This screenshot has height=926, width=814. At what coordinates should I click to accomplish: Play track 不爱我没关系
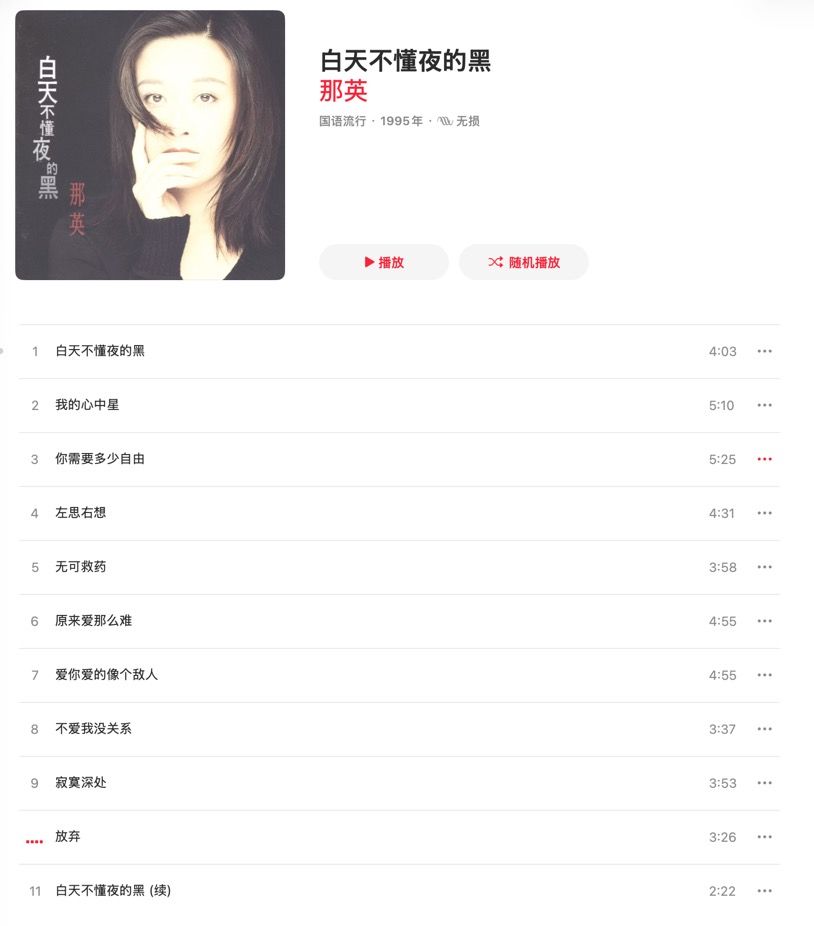pos(94,729)
